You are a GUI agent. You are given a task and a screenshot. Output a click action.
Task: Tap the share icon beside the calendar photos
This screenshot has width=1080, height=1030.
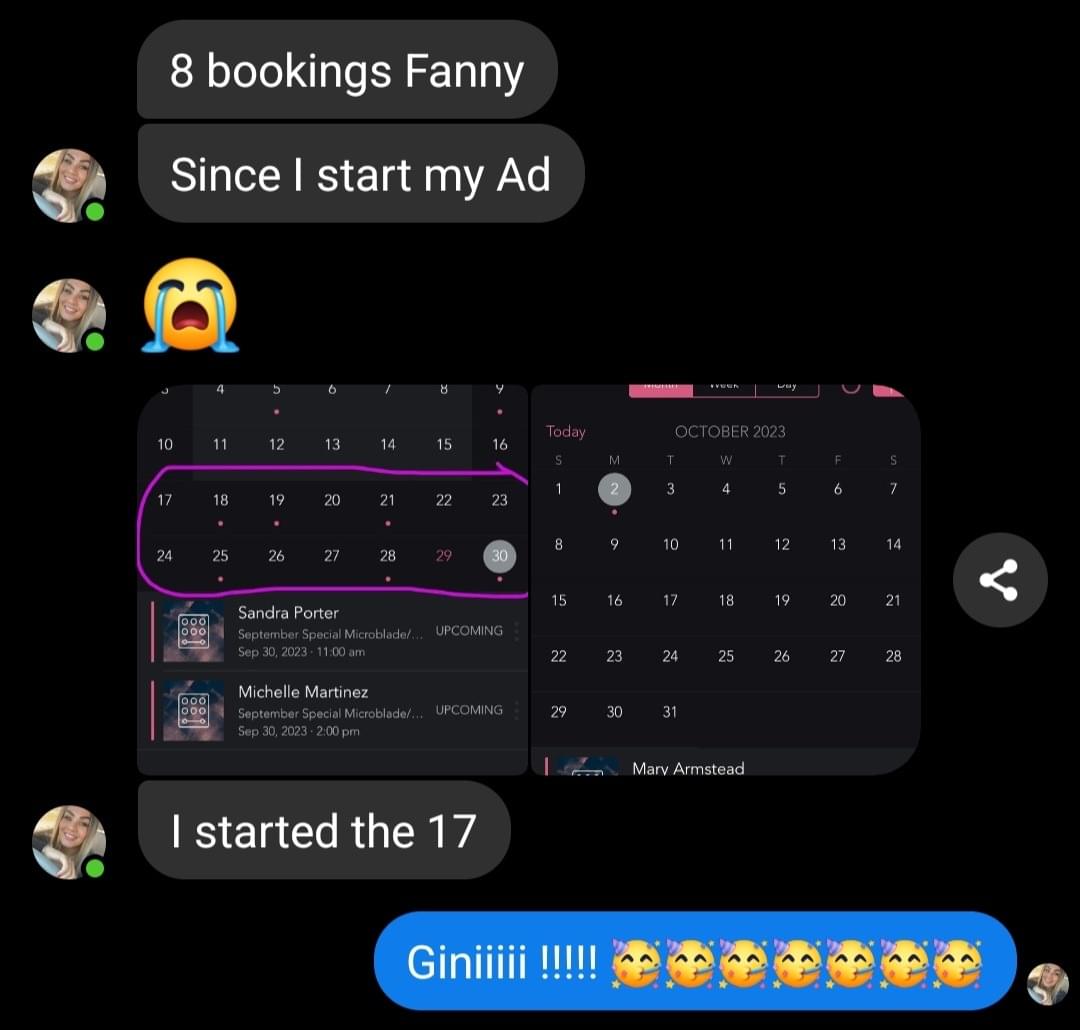[999, 579]
